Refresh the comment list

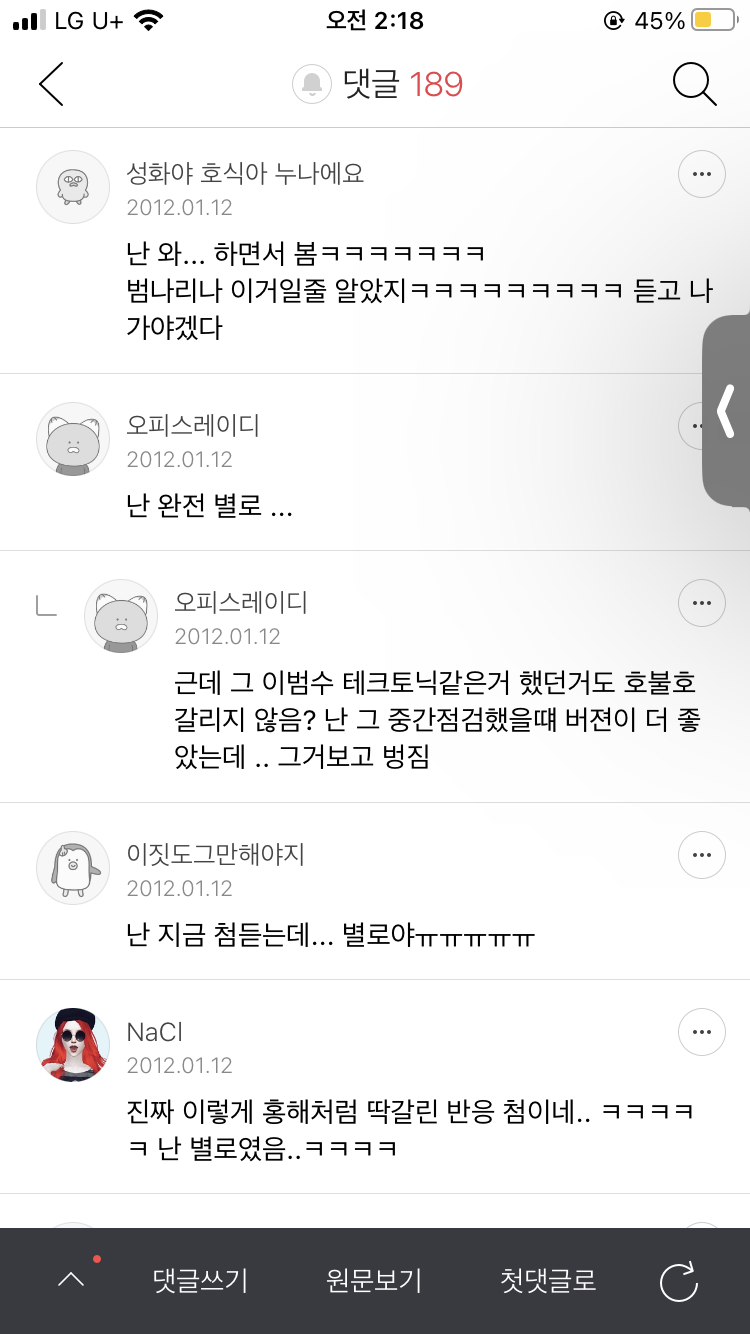pyautogui.click(x=681, y=1281)
